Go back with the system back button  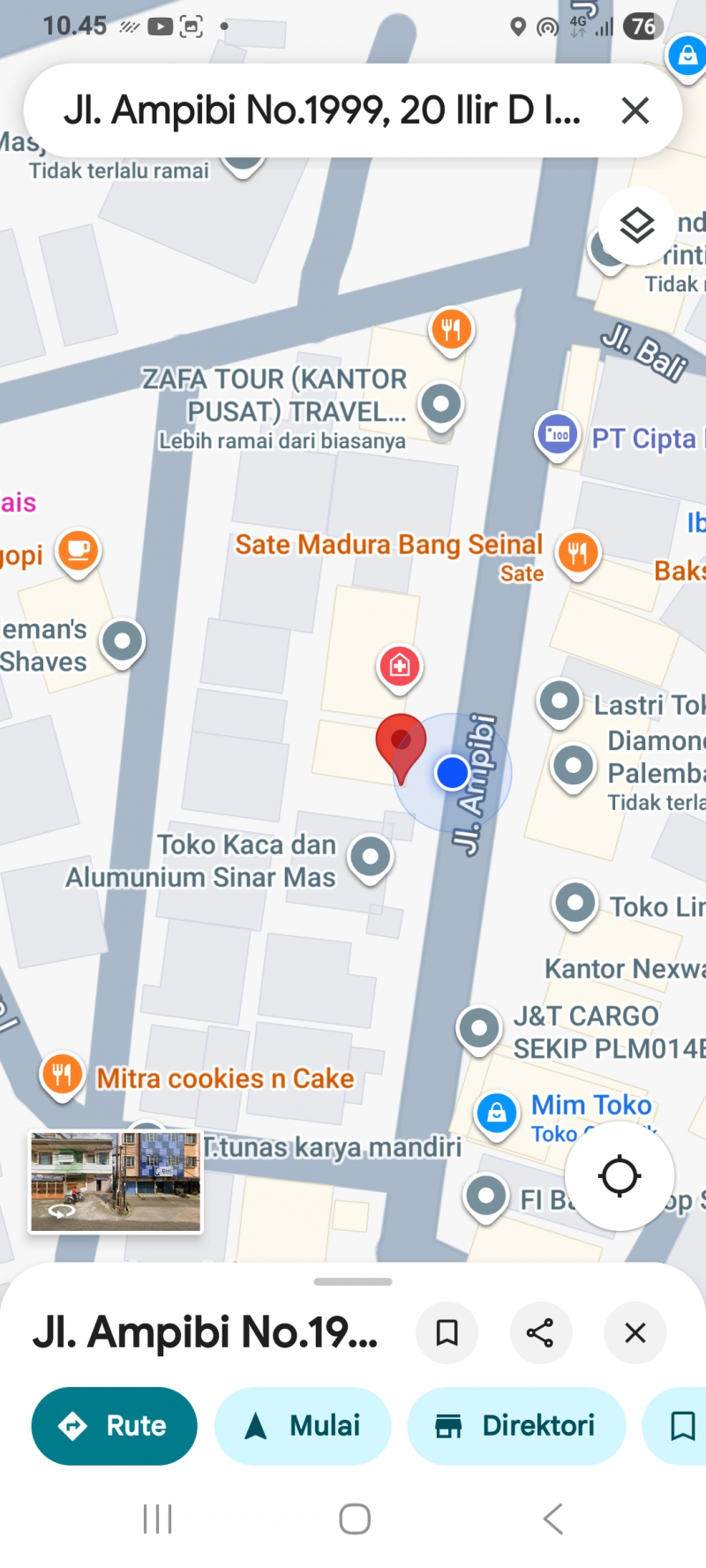tap(552, 1519)
